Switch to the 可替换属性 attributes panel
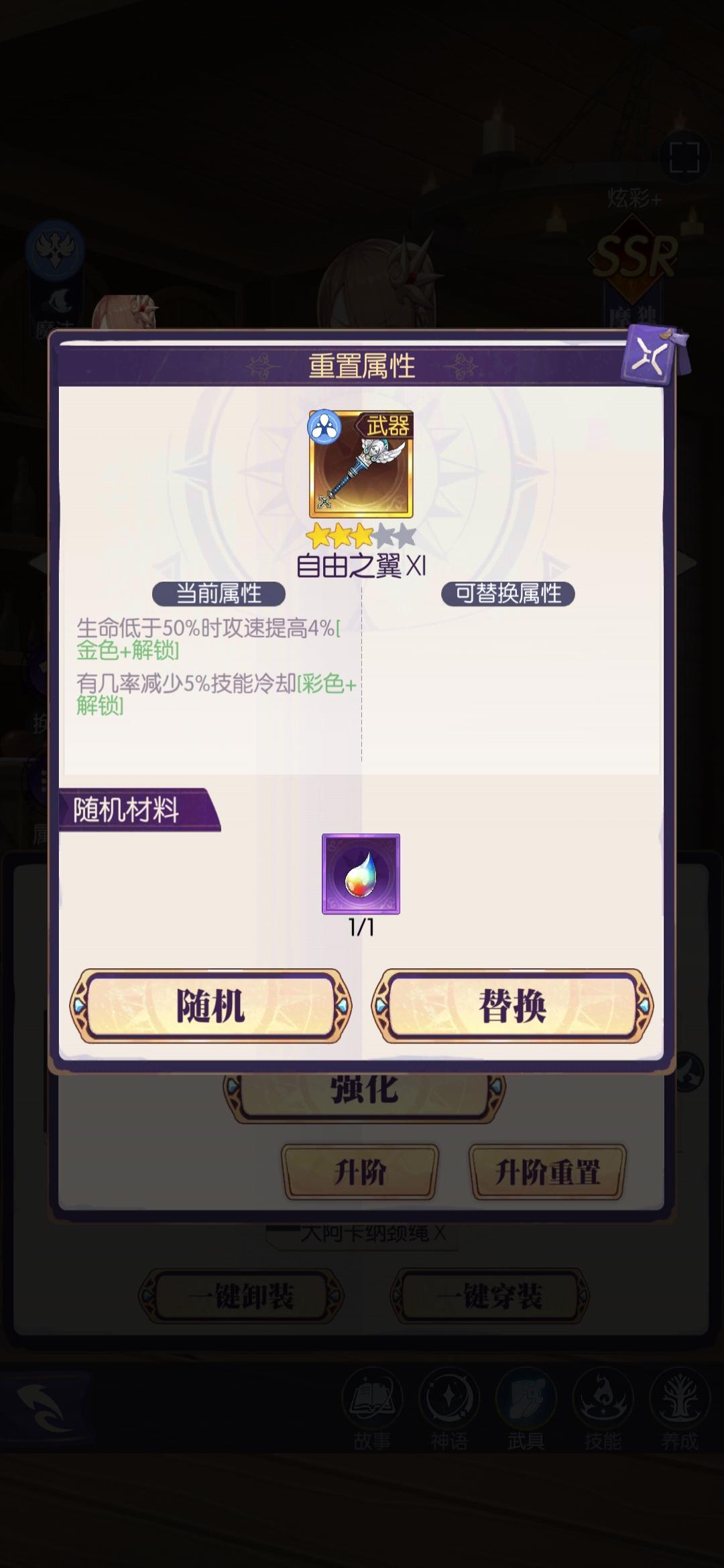724x1568 pixels. point(507,592)
